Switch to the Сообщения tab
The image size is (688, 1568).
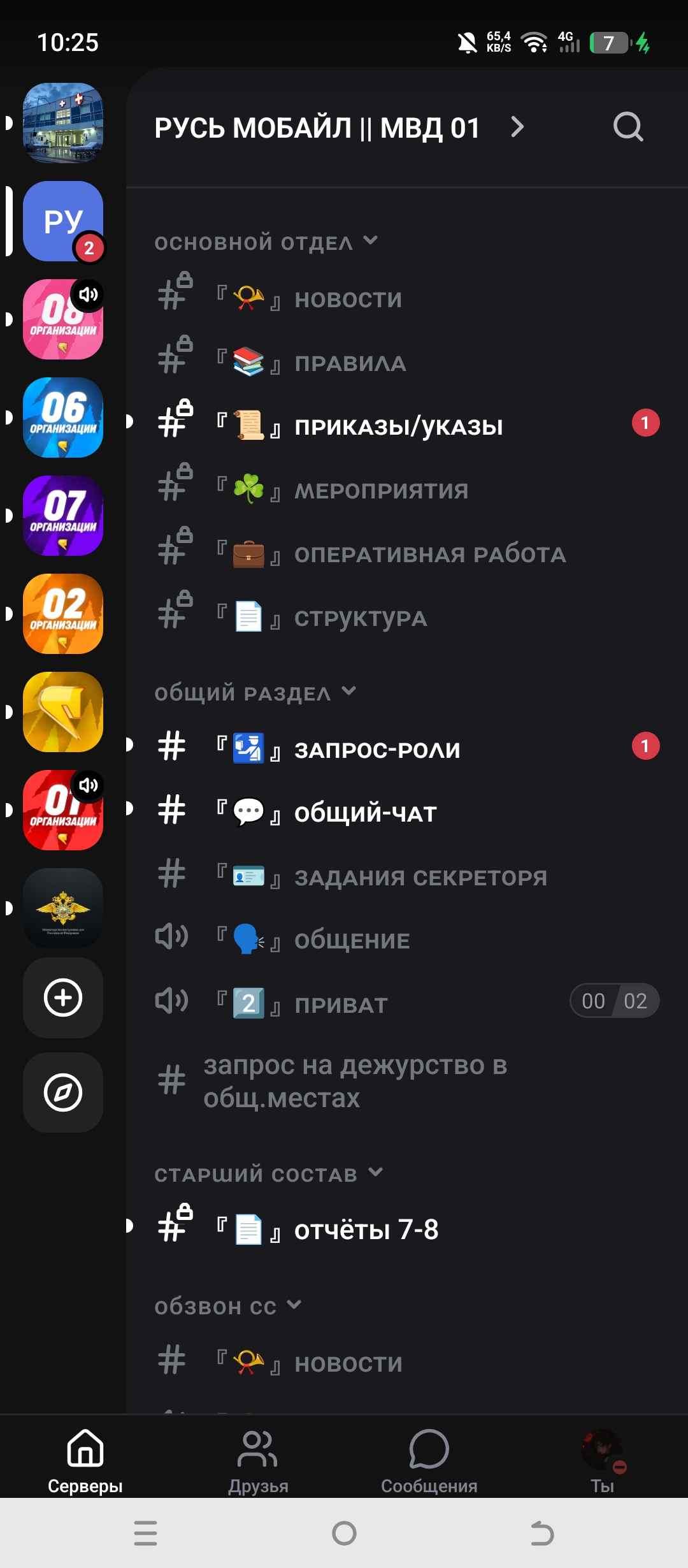pos(429,1462)
